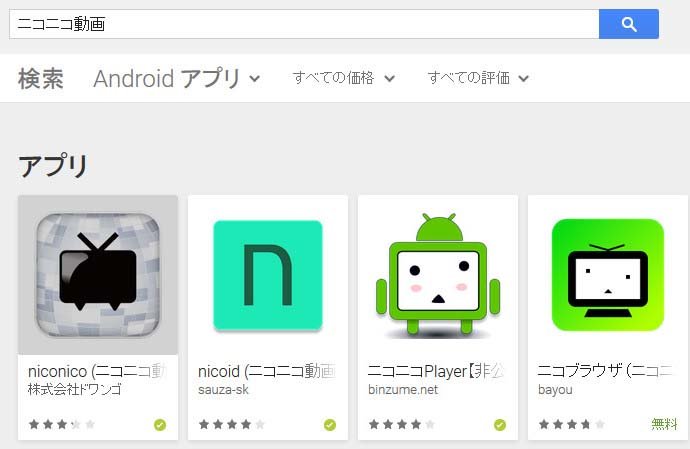The width and height of the screenshot is (690, 449).
Task: Tap the search field containing ニコニコ動画
Action: click(300, 24)
